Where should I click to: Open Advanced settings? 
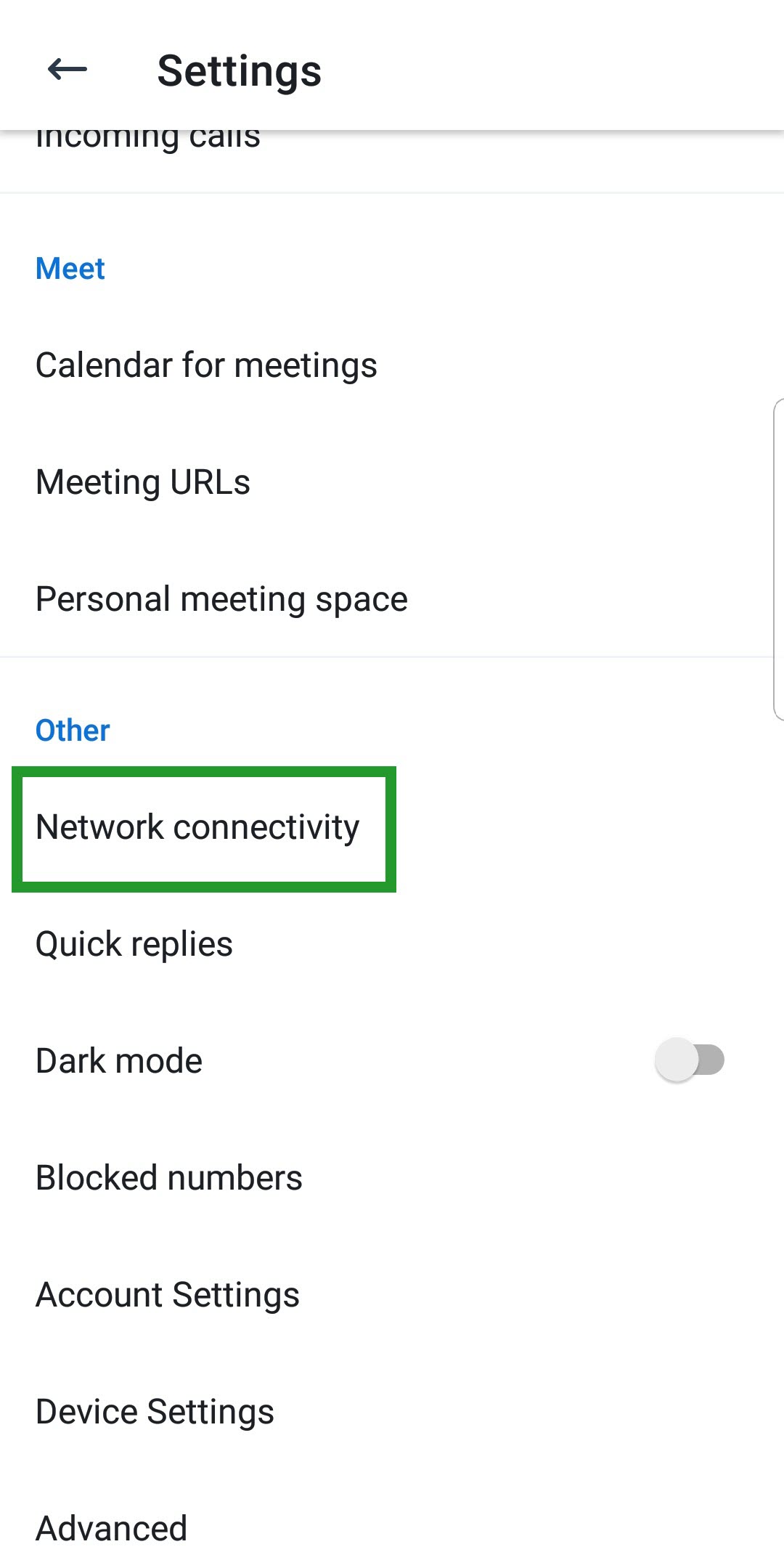[392, 1528]
